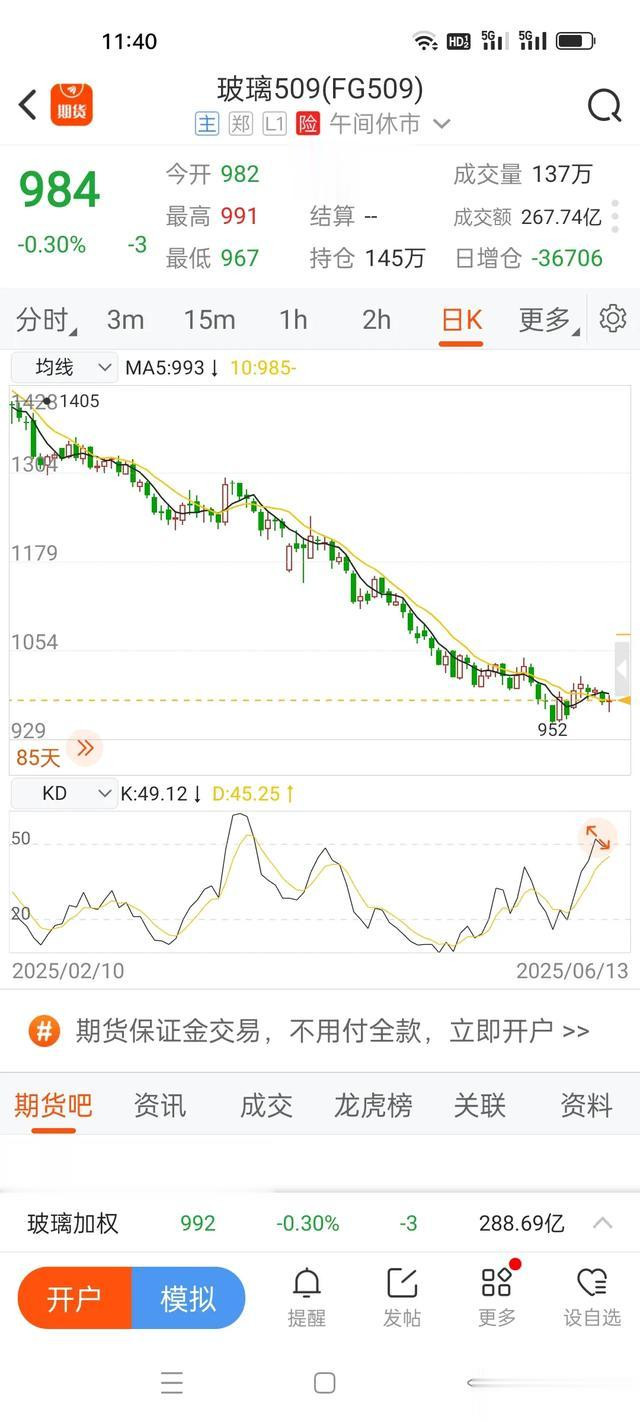Expand the contract selector next to 午间休市
This screenshot has width=640, height=1422.
pos(441,124)
